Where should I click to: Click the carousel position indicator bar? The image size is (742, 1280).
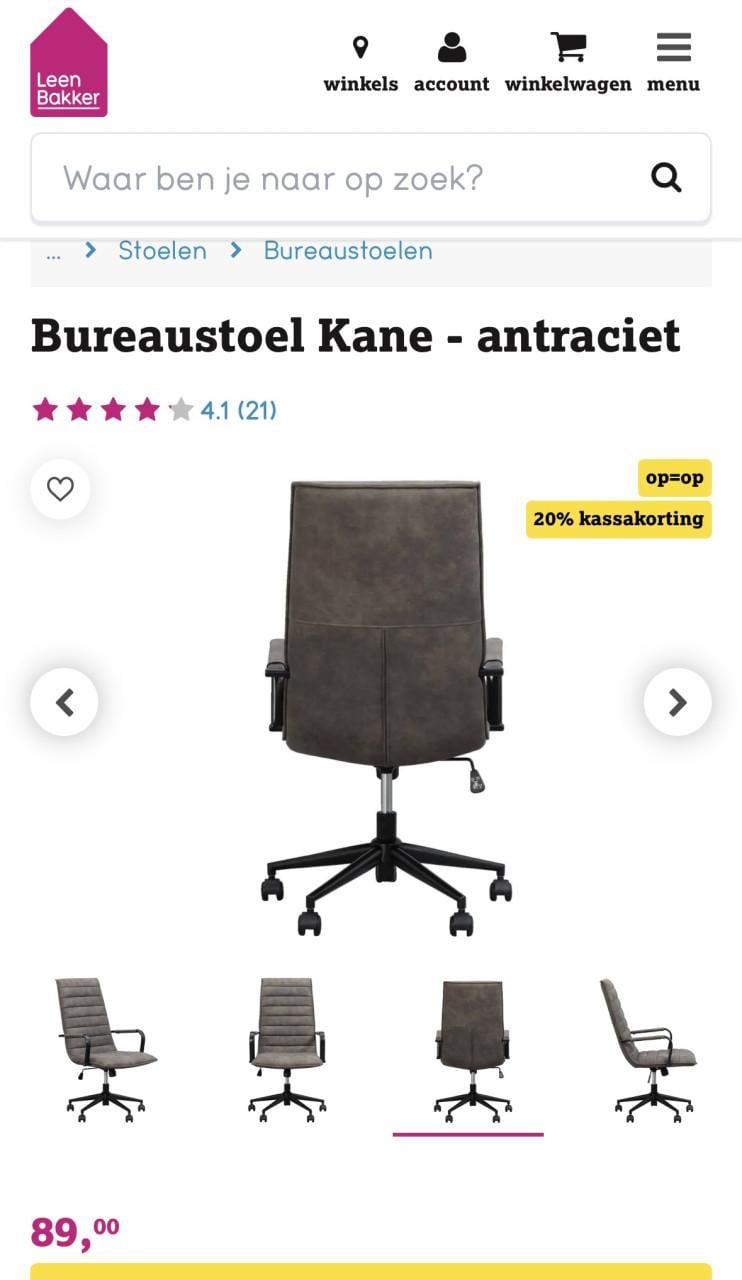pos(467,1135)
